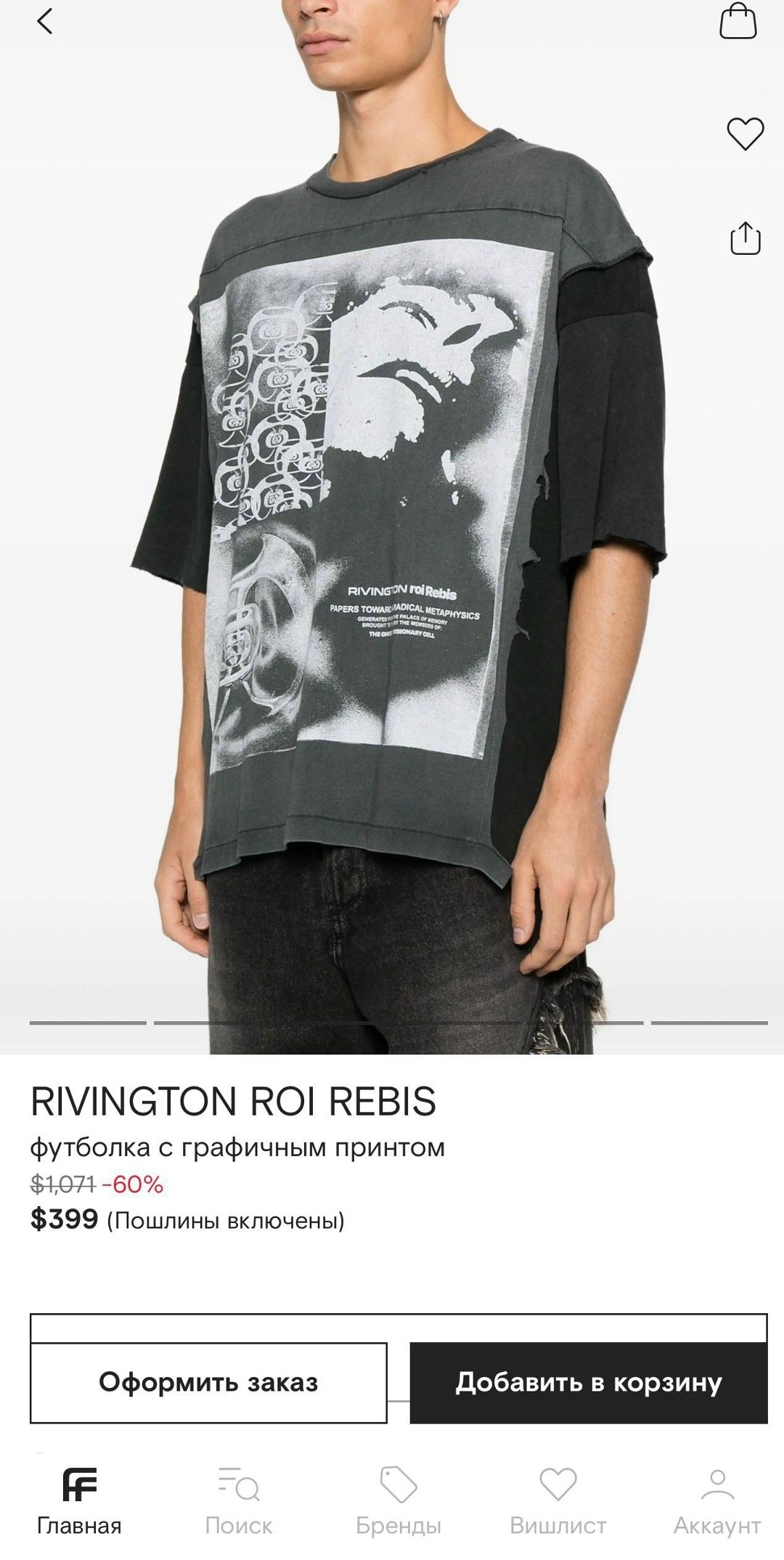The height and width of the screenshot is (1560, 784).
Task: Tap Добавить в корзину
Action: [x=589, y=1383]
